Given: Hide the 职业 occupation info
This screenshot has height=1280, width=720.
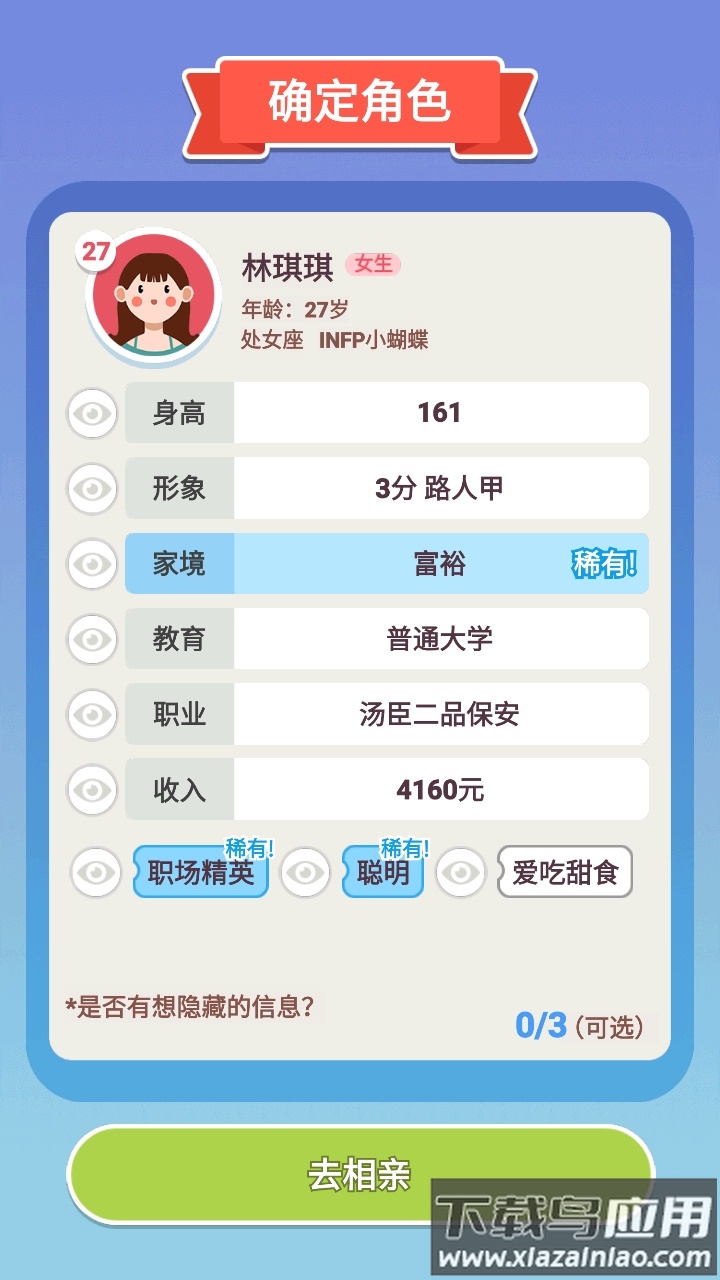Looking at the screenshot, I should point(92,714).
